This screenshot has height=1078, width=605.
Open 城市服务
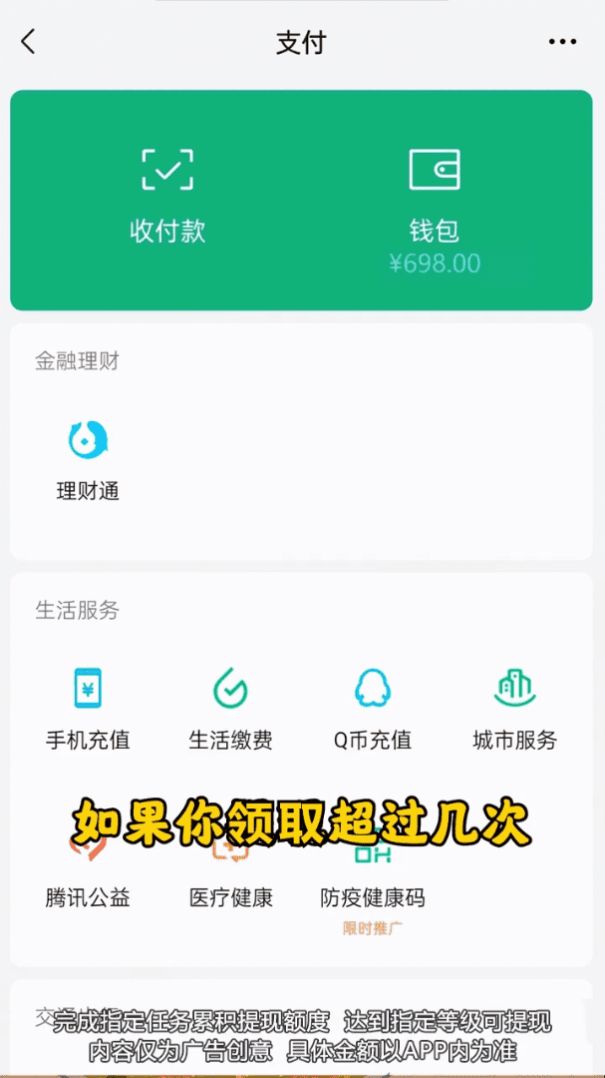point(514,708)
